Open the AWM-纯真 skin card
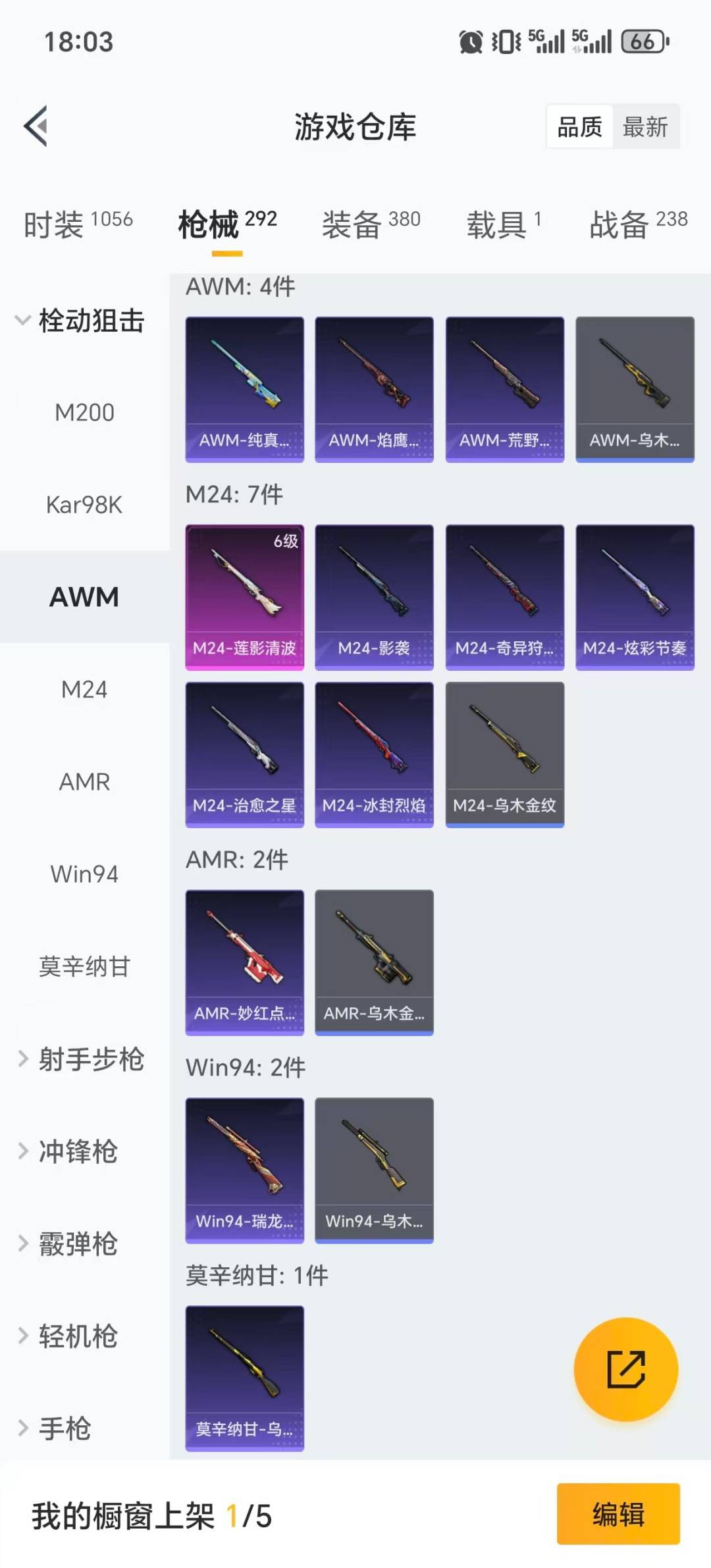Screen dimensions: 711x1568 pos(244,388)
